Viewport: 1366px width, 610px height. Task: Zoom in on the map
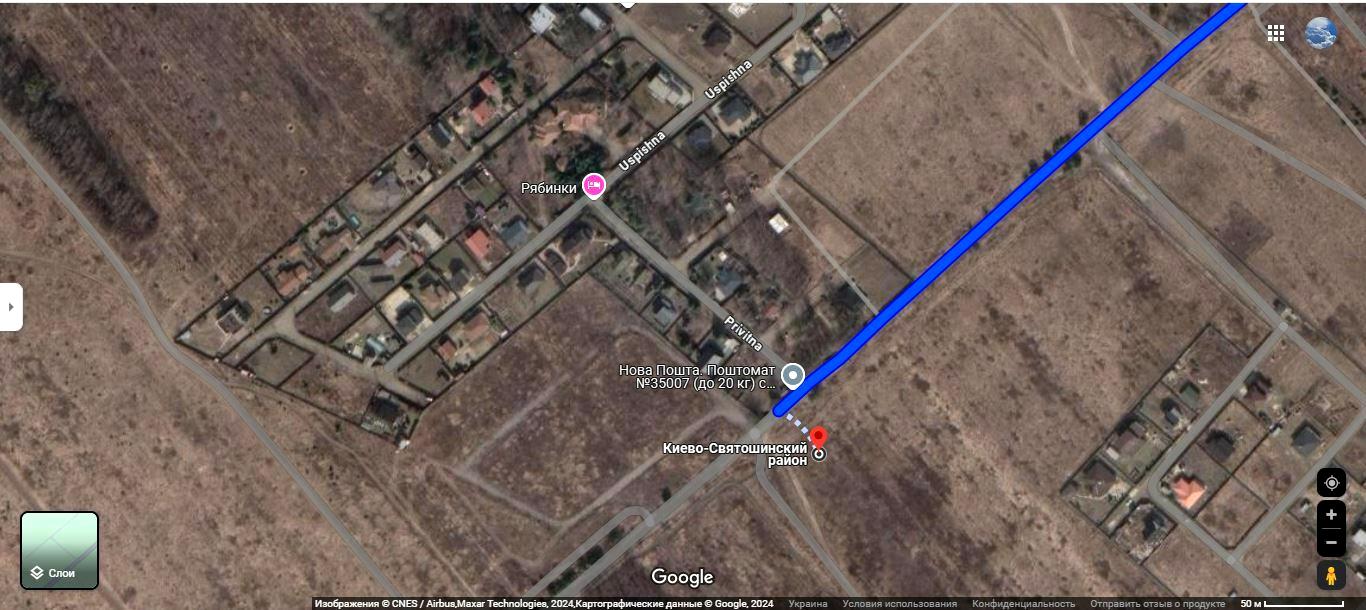1331,516
